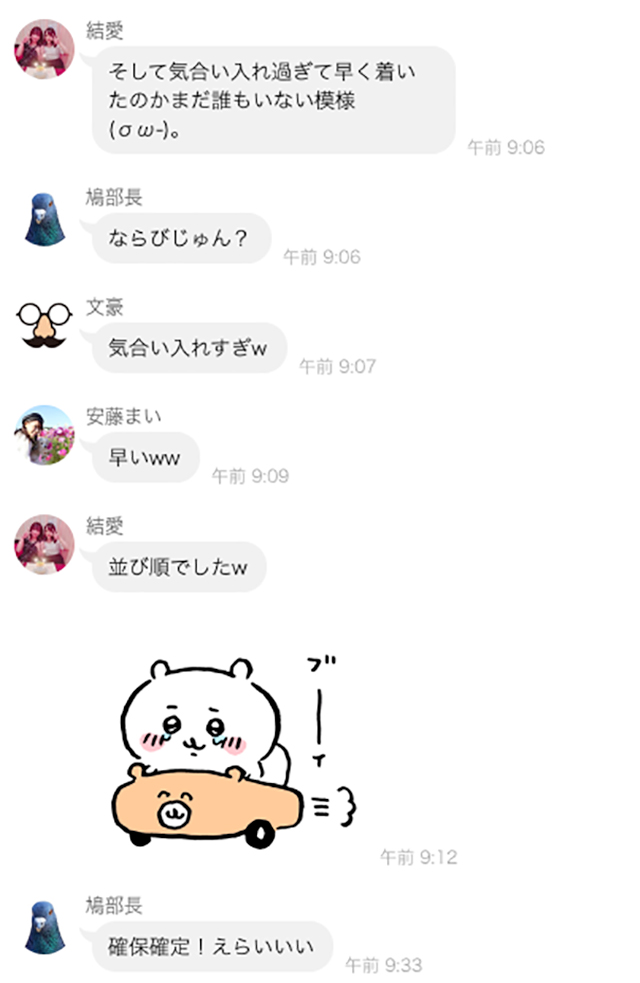This screenshot has width=640, height=983.
Task: View 文豪's profile picture
Action: pyautogui.click(x=44, y=325)
